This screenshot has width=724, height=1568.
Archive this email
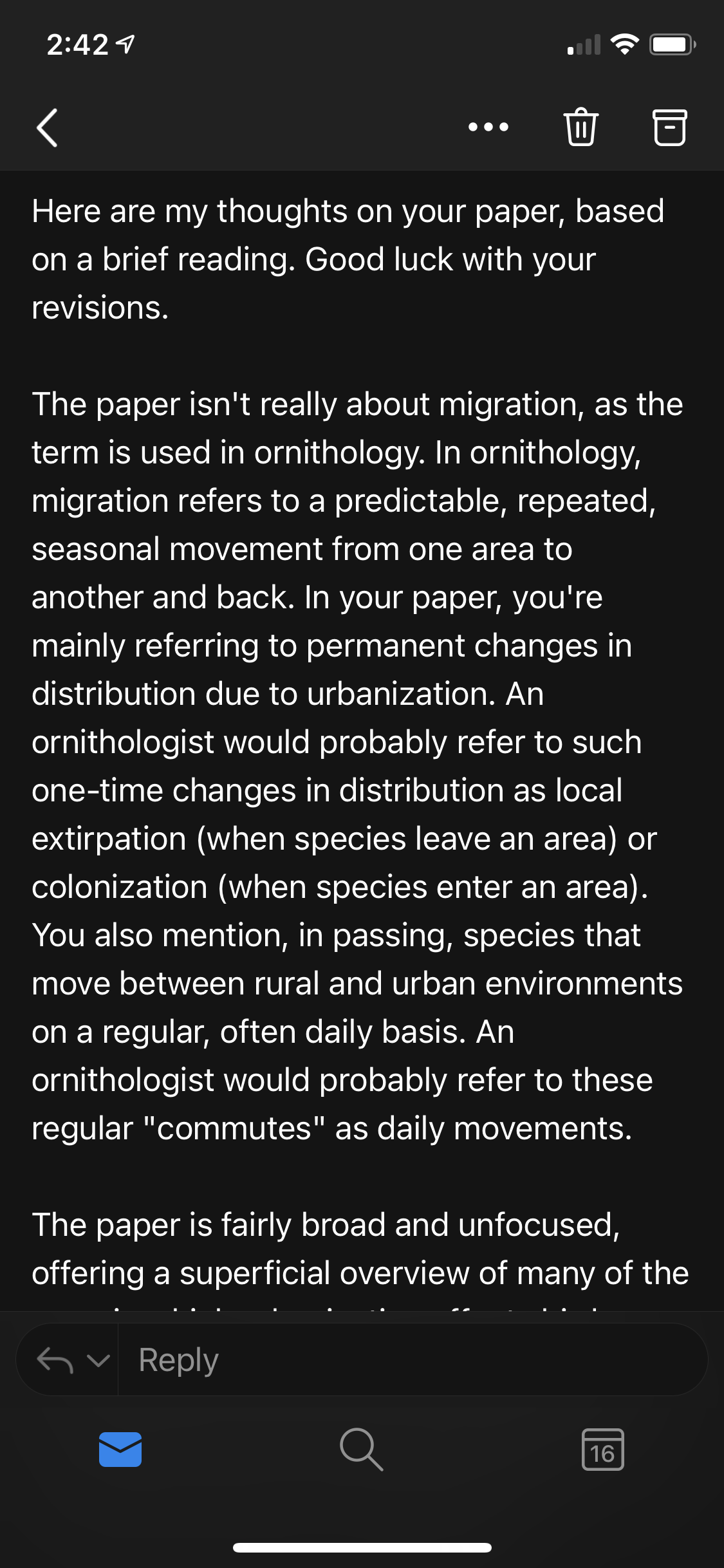pos(670,127)
